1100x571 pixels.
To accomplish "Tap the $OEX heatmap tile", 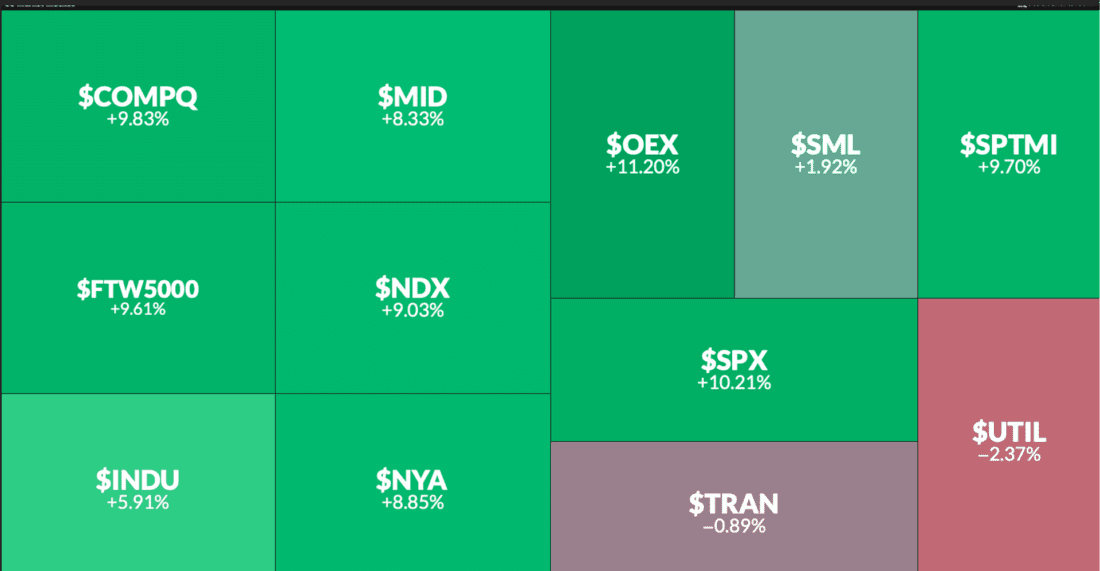I will click(x=642, y=154).
